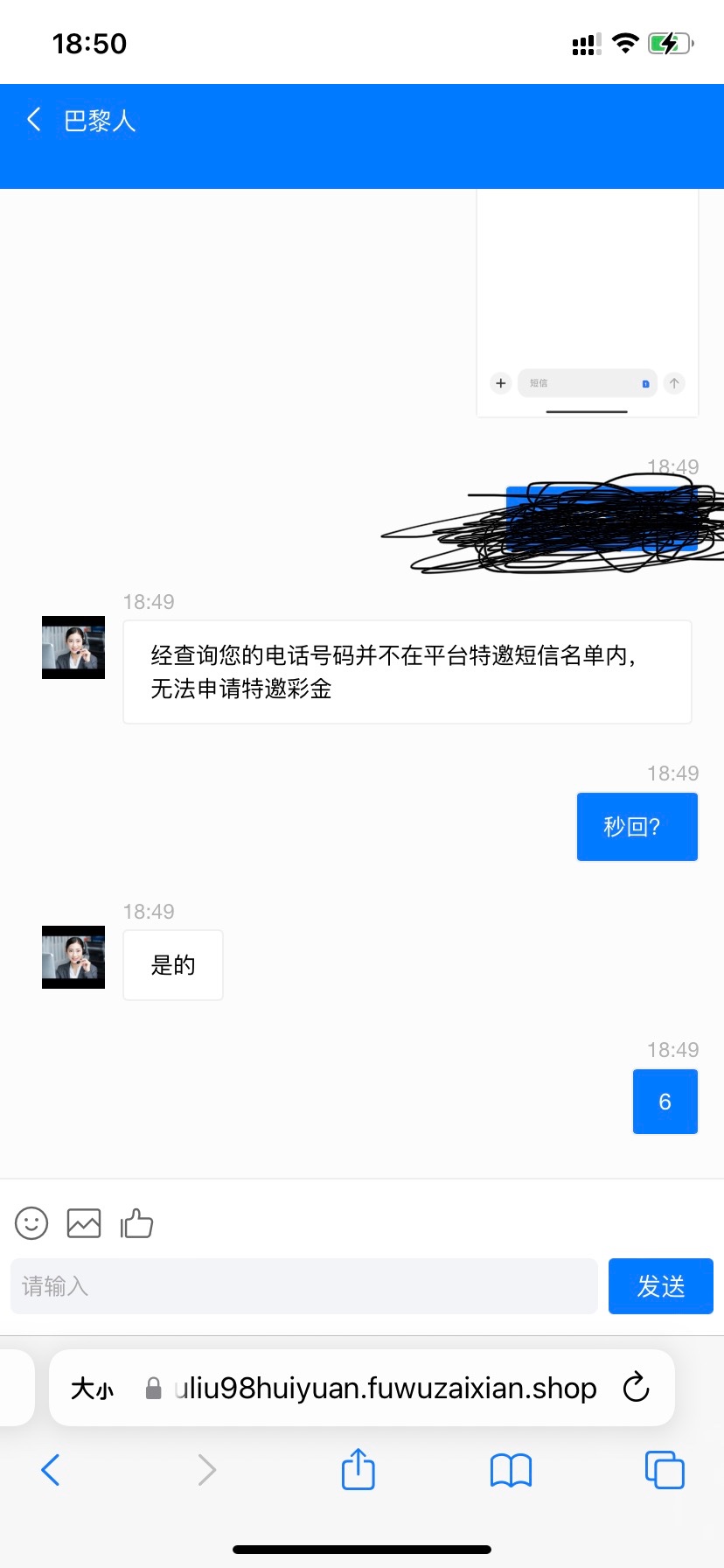Tap Safari's forward navigation chevron
This screenshot has width=724, height=1568.
pos(205,1470)
